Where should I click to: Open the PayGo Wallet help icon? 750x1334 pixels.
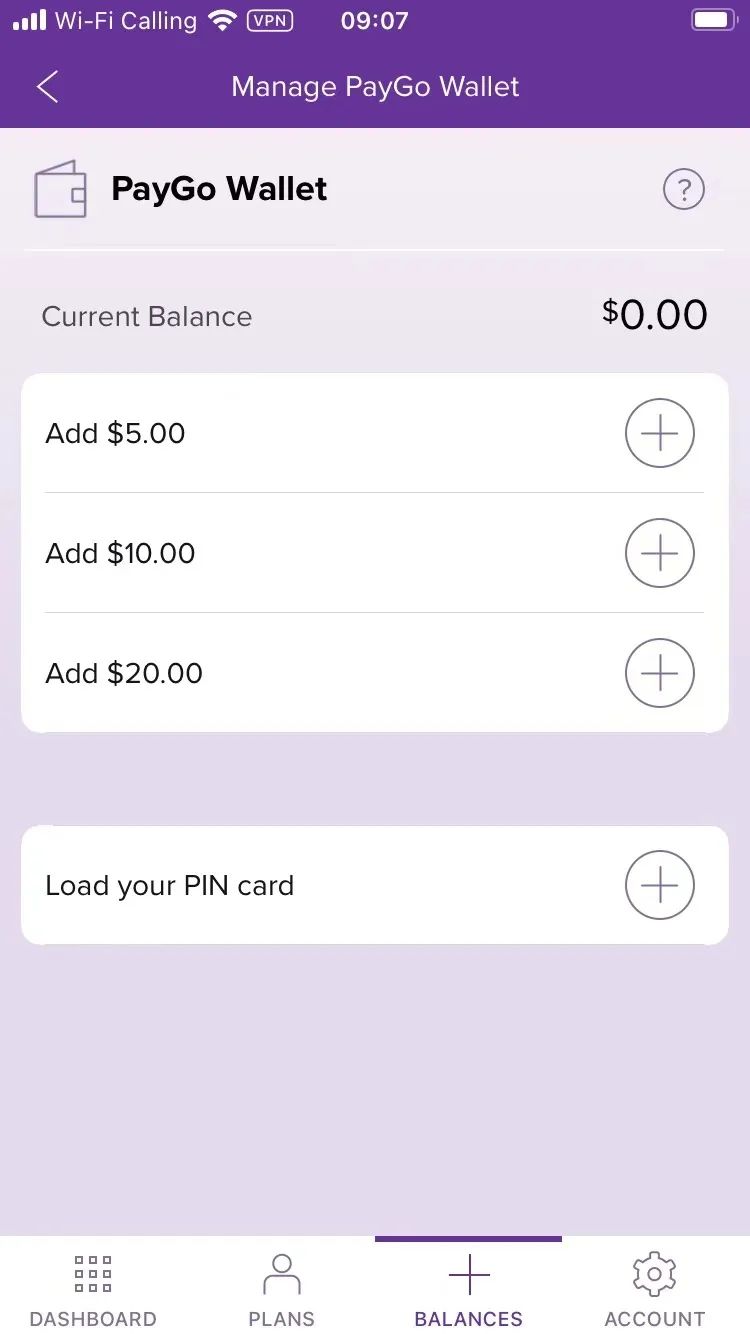tap(684, 189)
